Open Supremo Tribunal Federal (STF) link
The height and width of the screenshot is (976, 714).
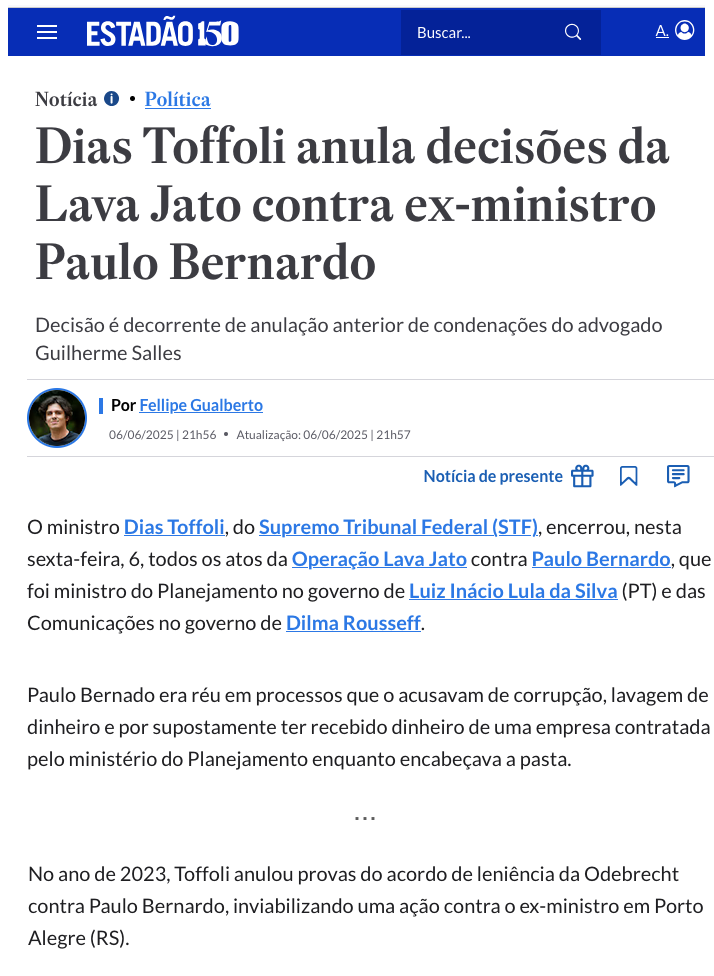(398, 527)
